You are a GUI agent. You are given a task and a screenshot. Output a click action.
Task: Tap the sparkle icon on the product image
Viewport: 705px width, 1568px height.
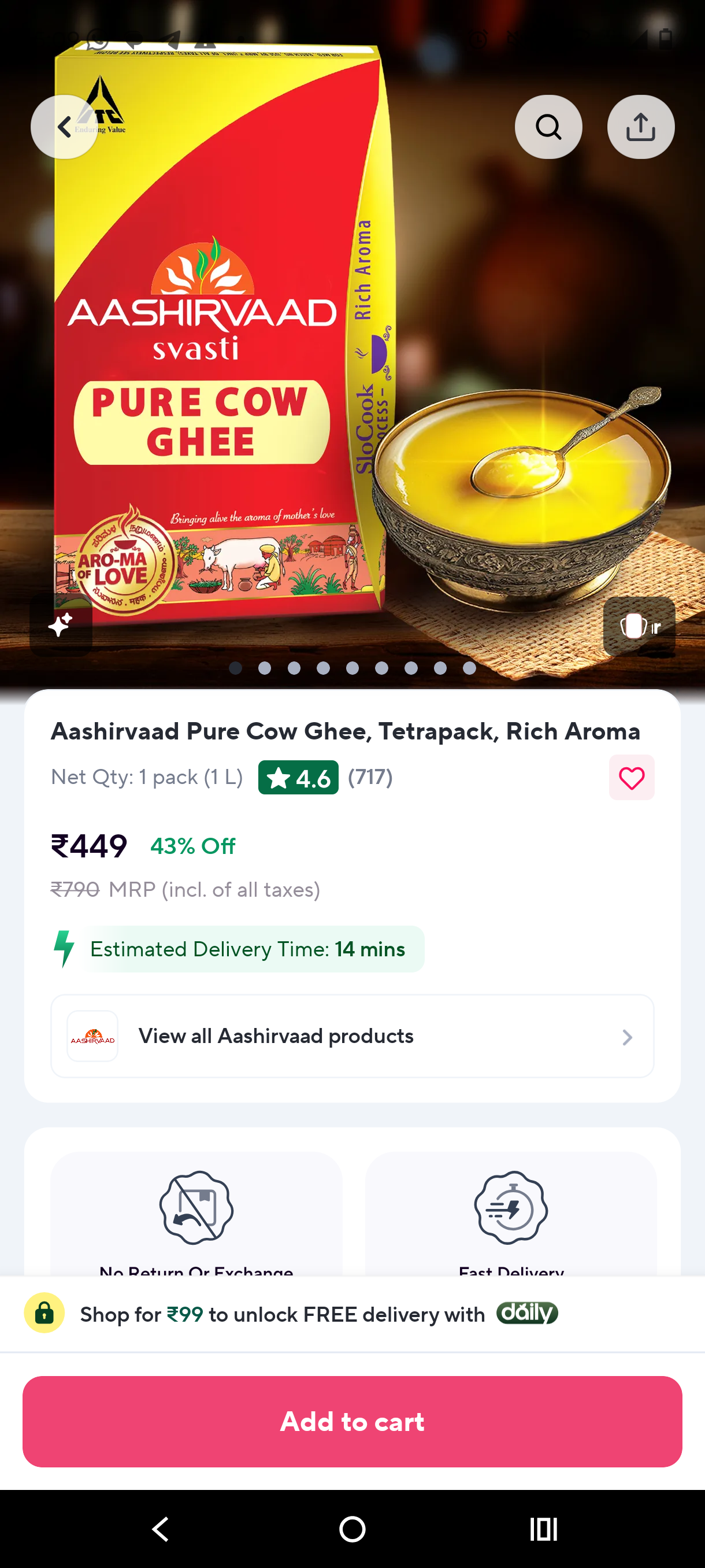coord(61,625)
